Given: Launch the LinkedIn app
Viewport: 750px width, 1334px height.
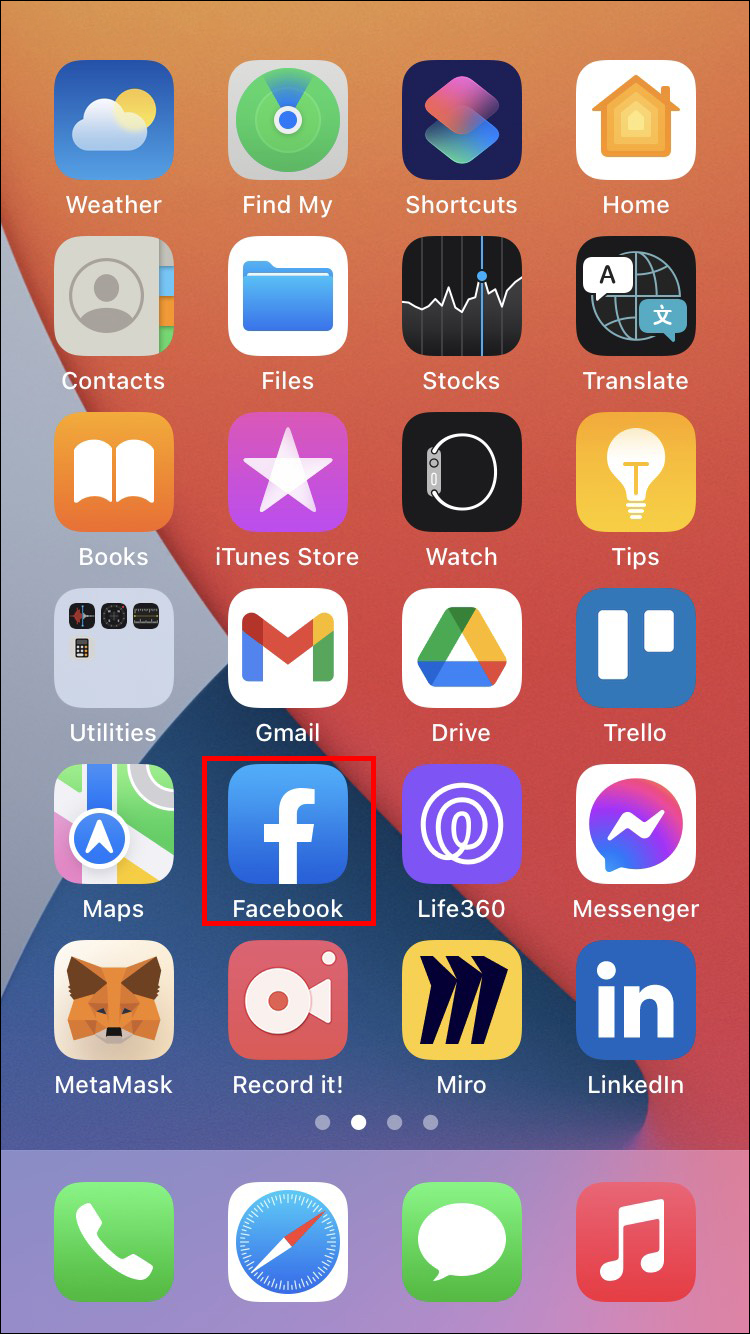Looking at the screenshot, I should [x=636, y=1000].
